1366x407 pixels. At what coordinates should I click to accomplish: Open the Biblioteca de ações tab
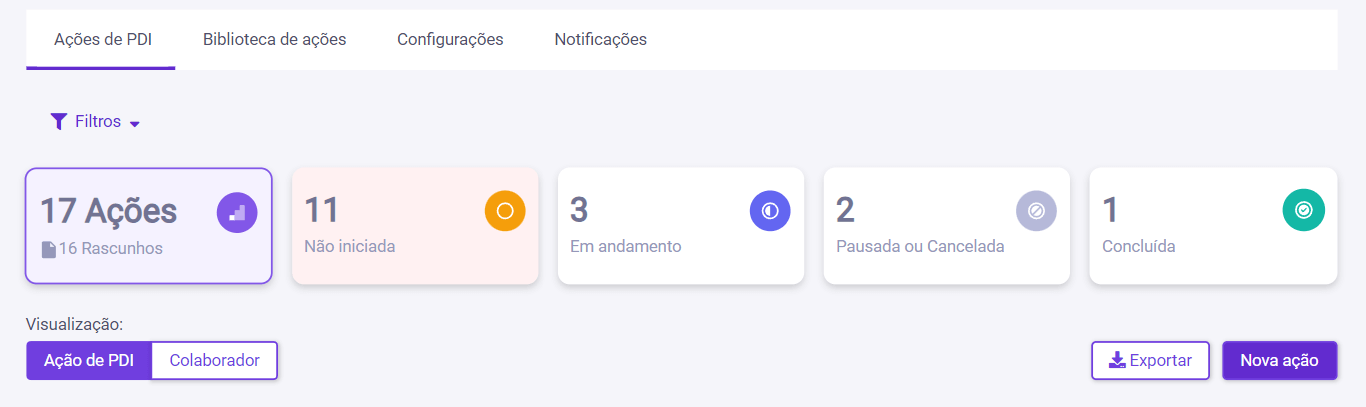[274, 40]
